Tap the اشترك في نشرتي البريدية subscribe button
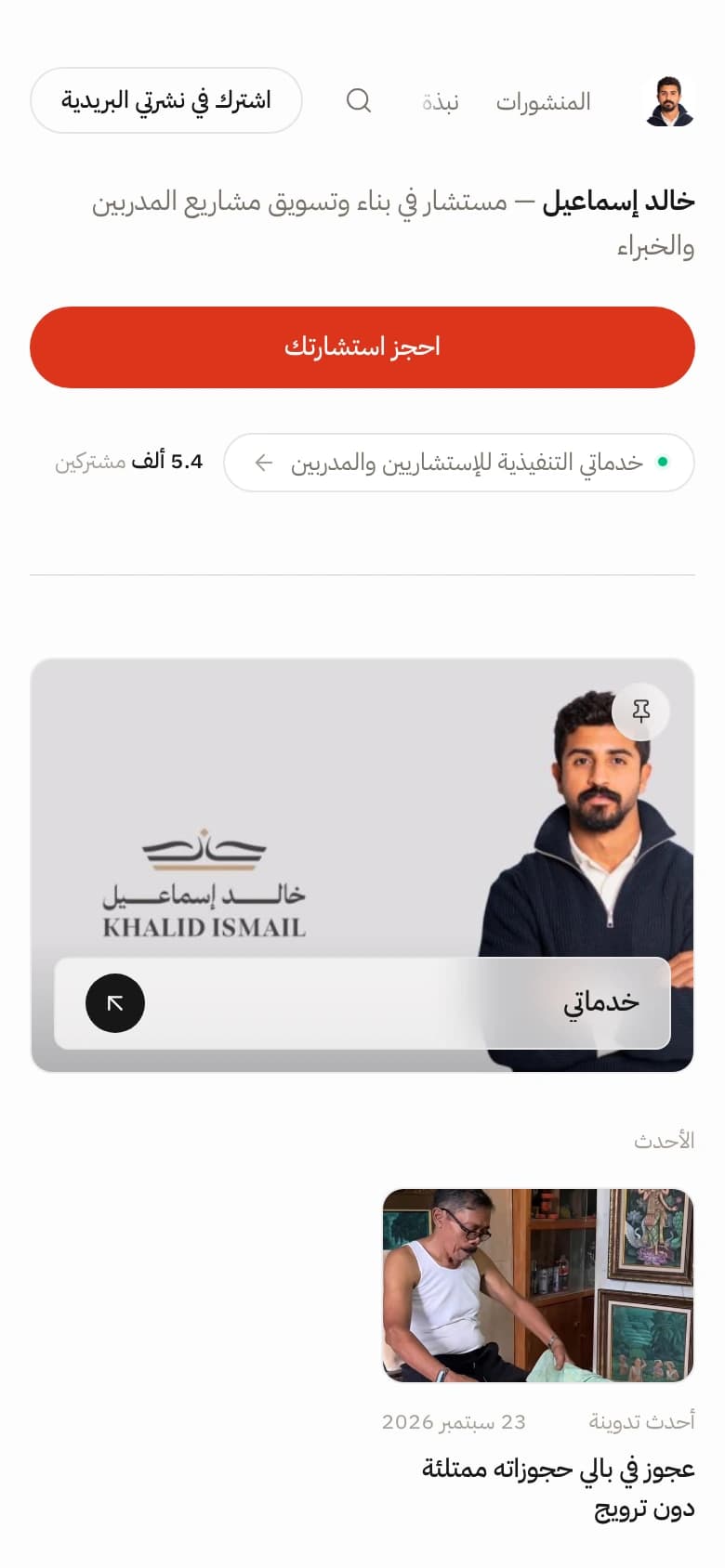Image resolution: width=725 pixels, height=1568 pixels. pyautogui.click(x=166, y=100)
